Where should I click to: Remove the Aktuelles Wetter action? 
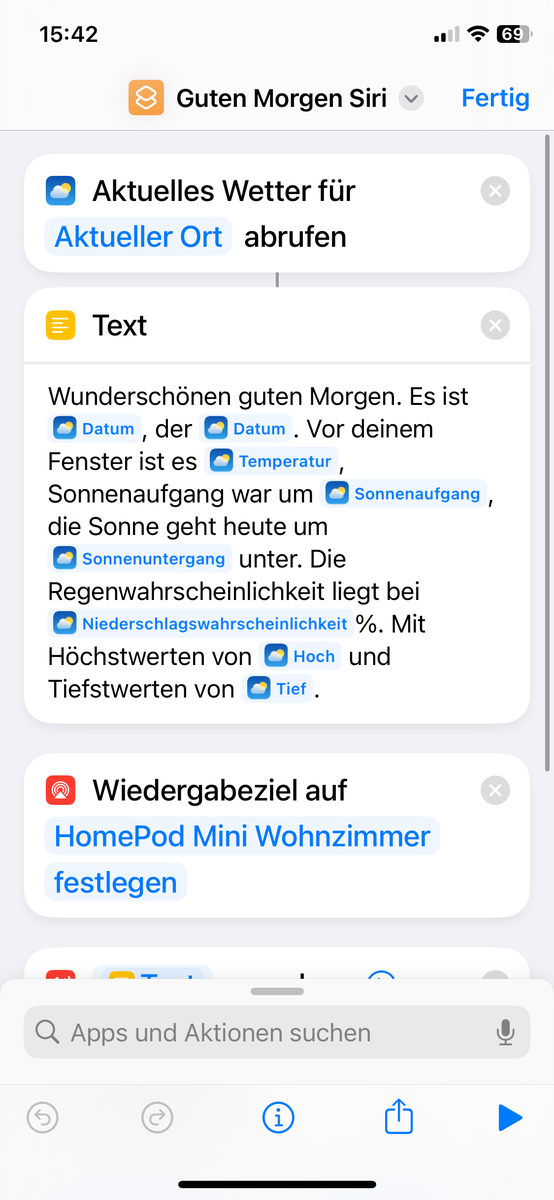tap(495, 191)
